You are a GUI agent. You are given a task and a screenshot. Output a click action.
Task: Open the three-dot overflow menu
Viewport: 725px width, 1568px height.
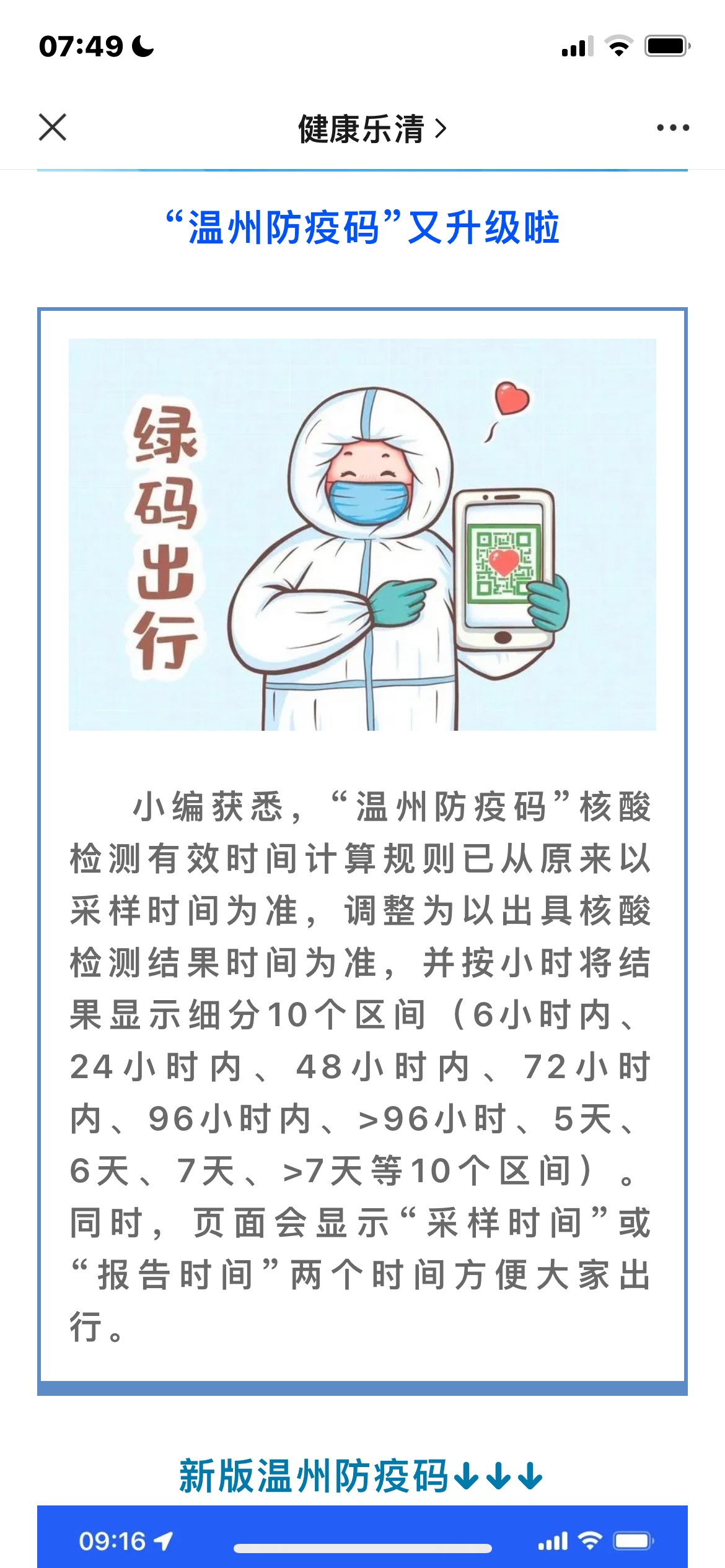(x=672, y=128)
